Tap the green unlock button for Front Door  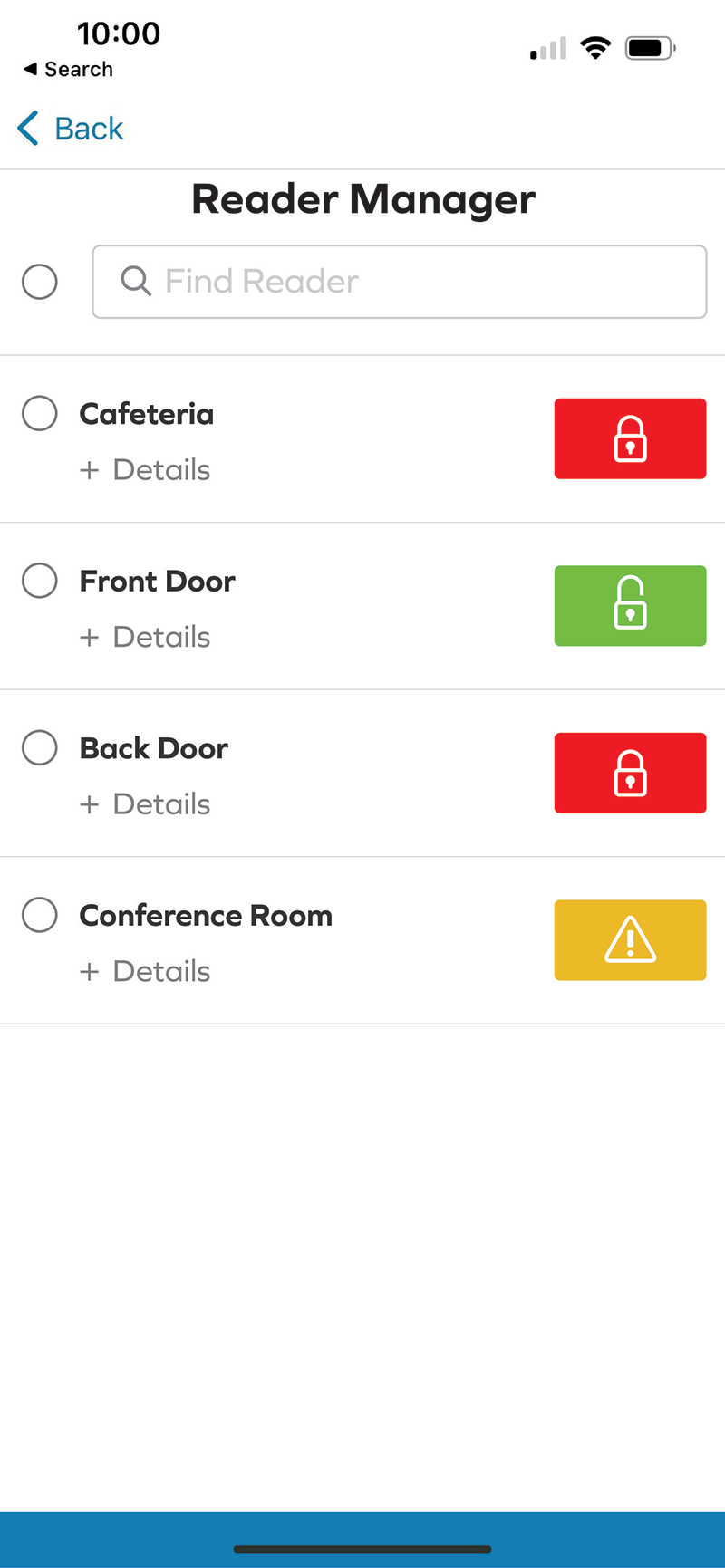630,606
